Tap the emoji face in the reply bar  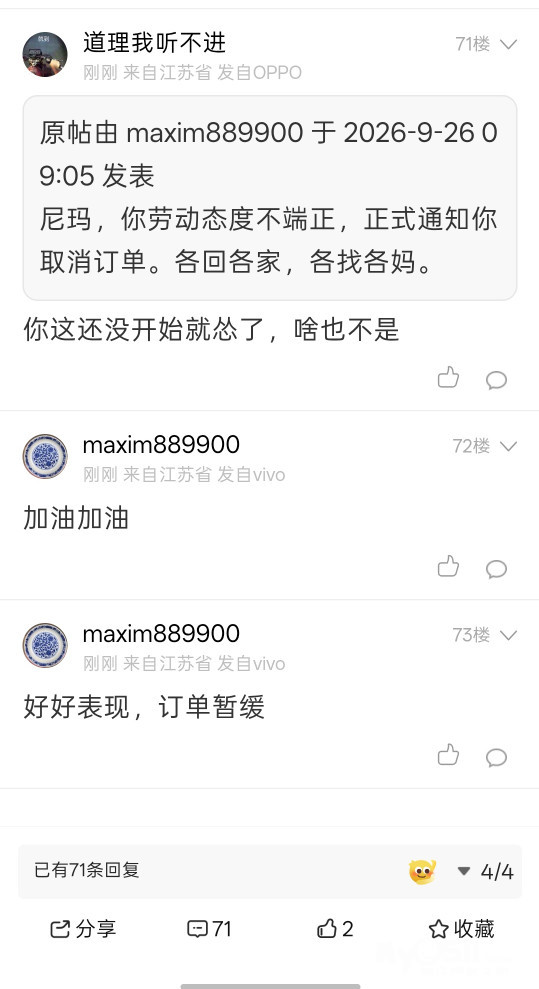click(422, 872)
